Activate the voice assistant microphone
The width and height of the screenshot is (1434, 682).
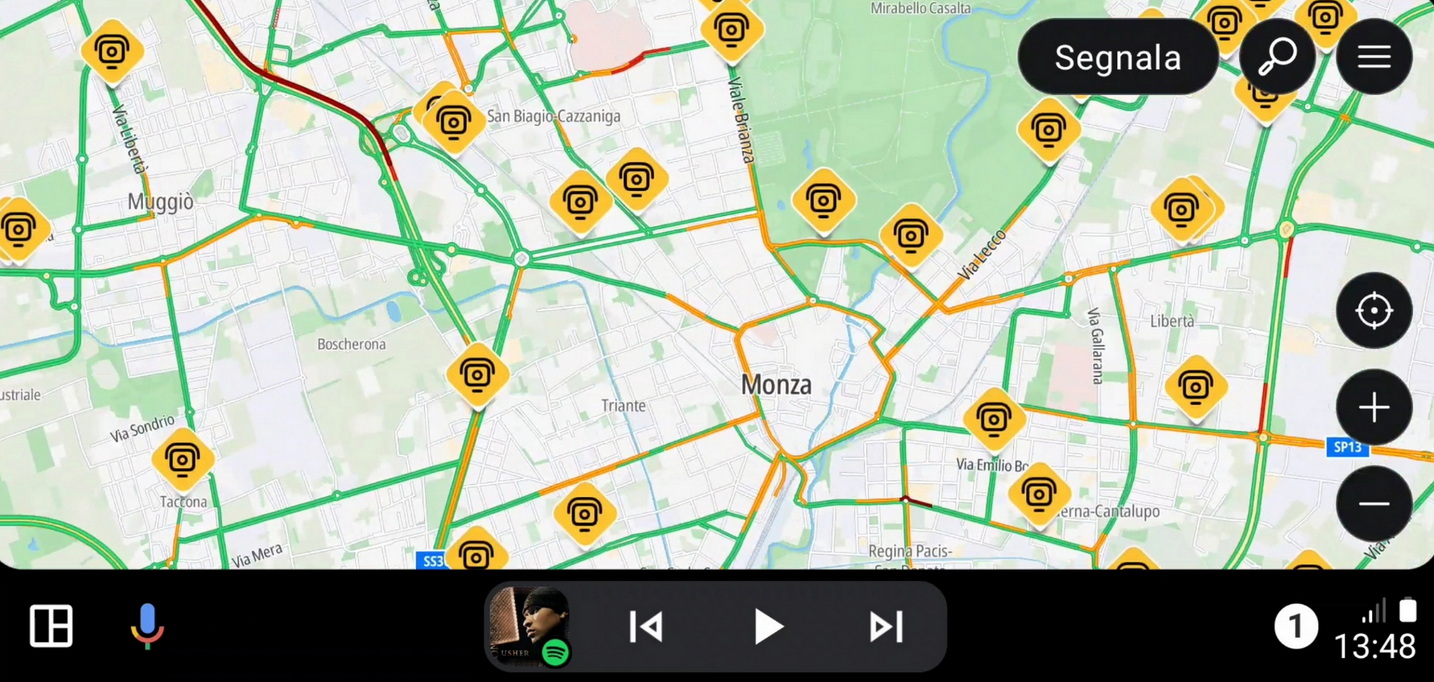(x=147, y=626)
